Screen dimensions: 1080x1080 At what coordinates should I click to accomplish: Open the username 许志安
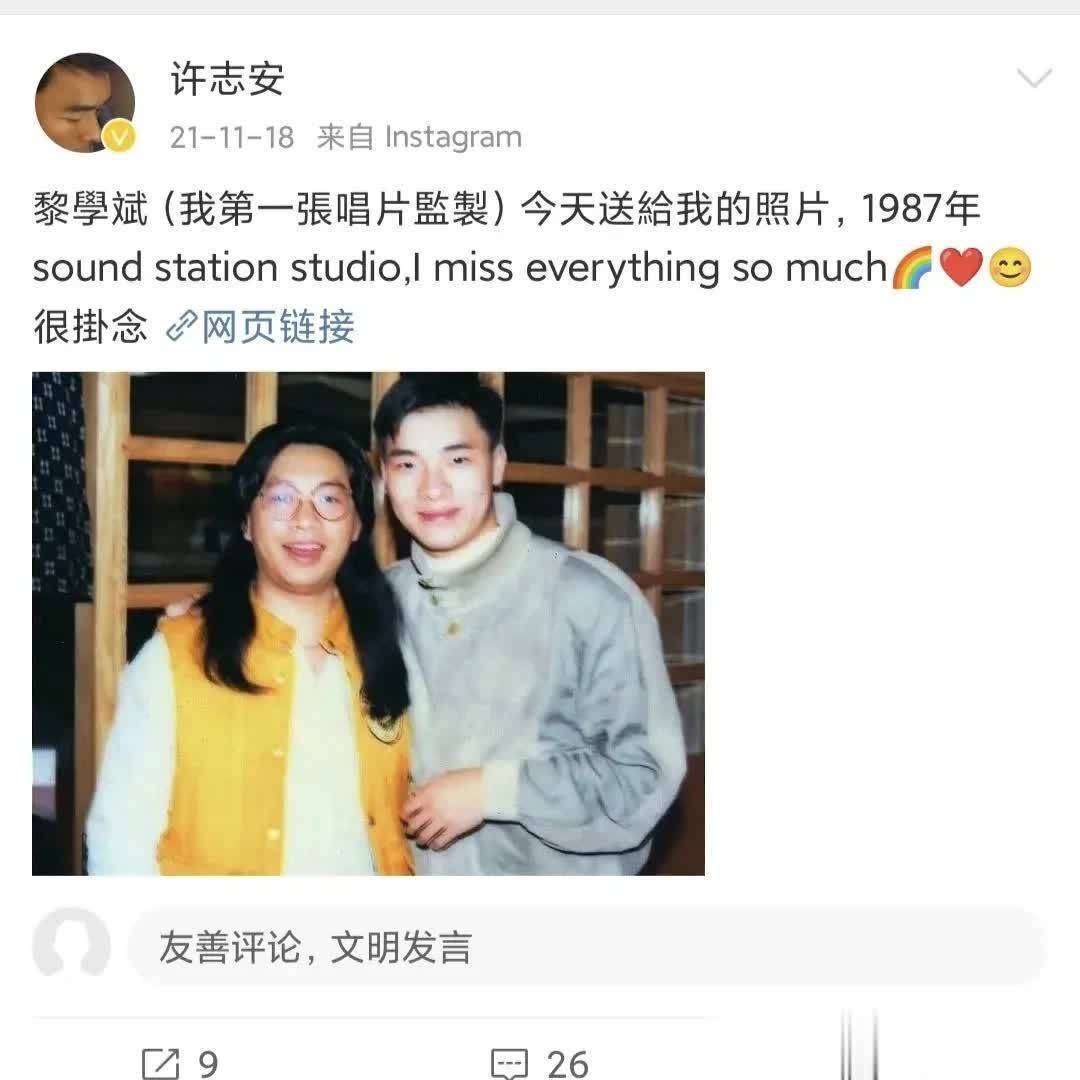tap(227, 80)
